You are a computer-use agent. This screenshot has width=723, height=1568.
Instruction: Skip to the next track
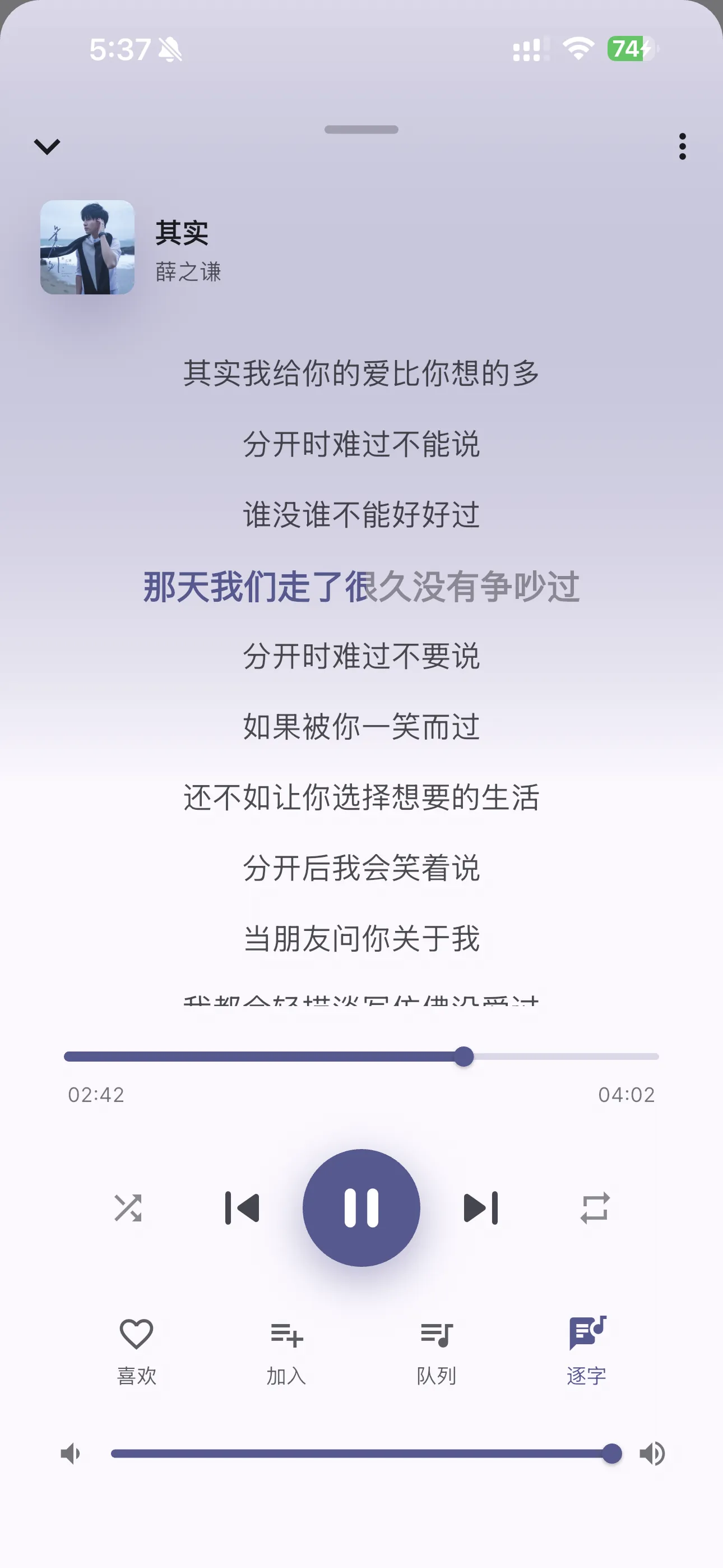pos(480,1209)
